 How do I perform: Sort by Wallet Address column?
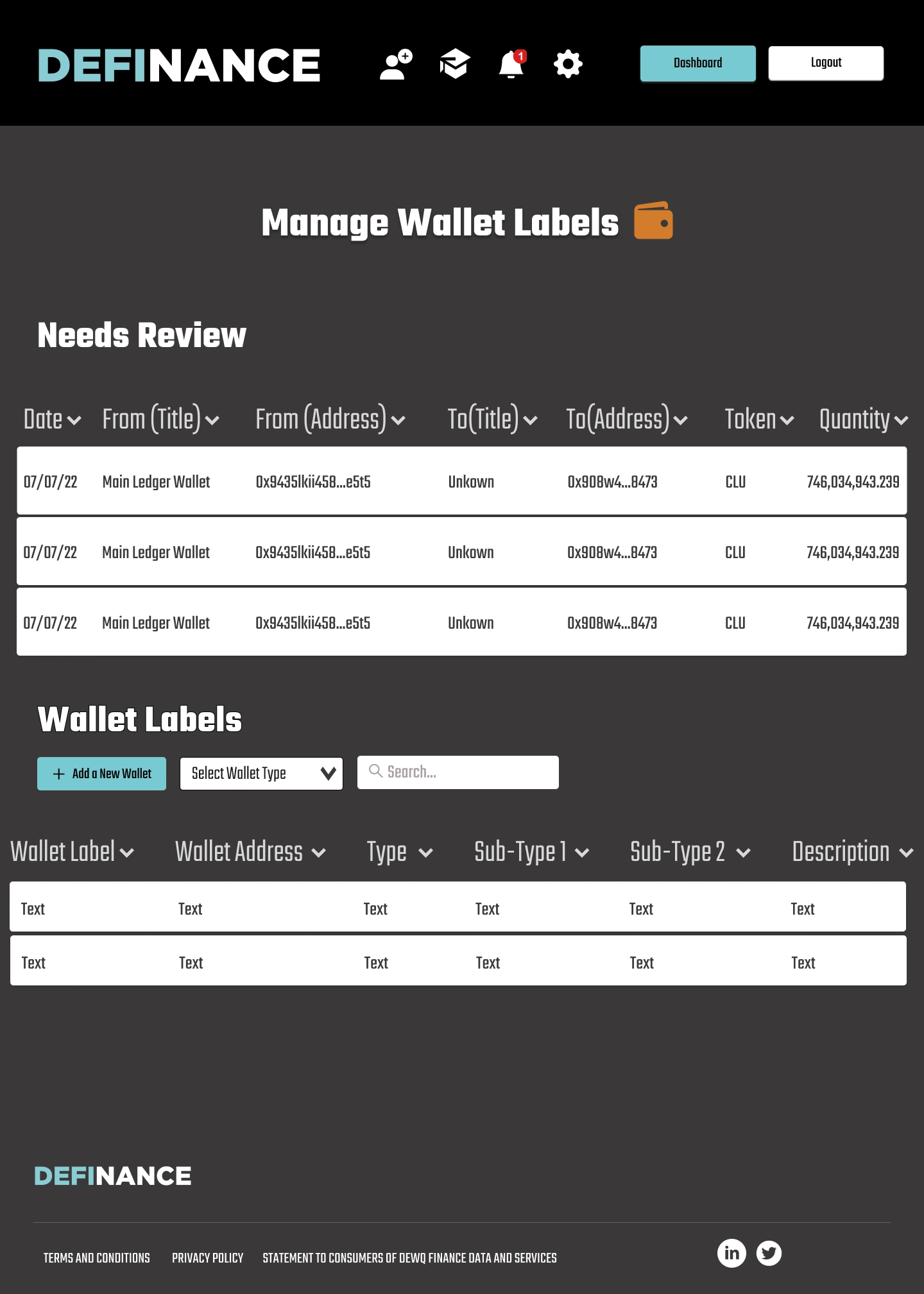tap(250, 852)
